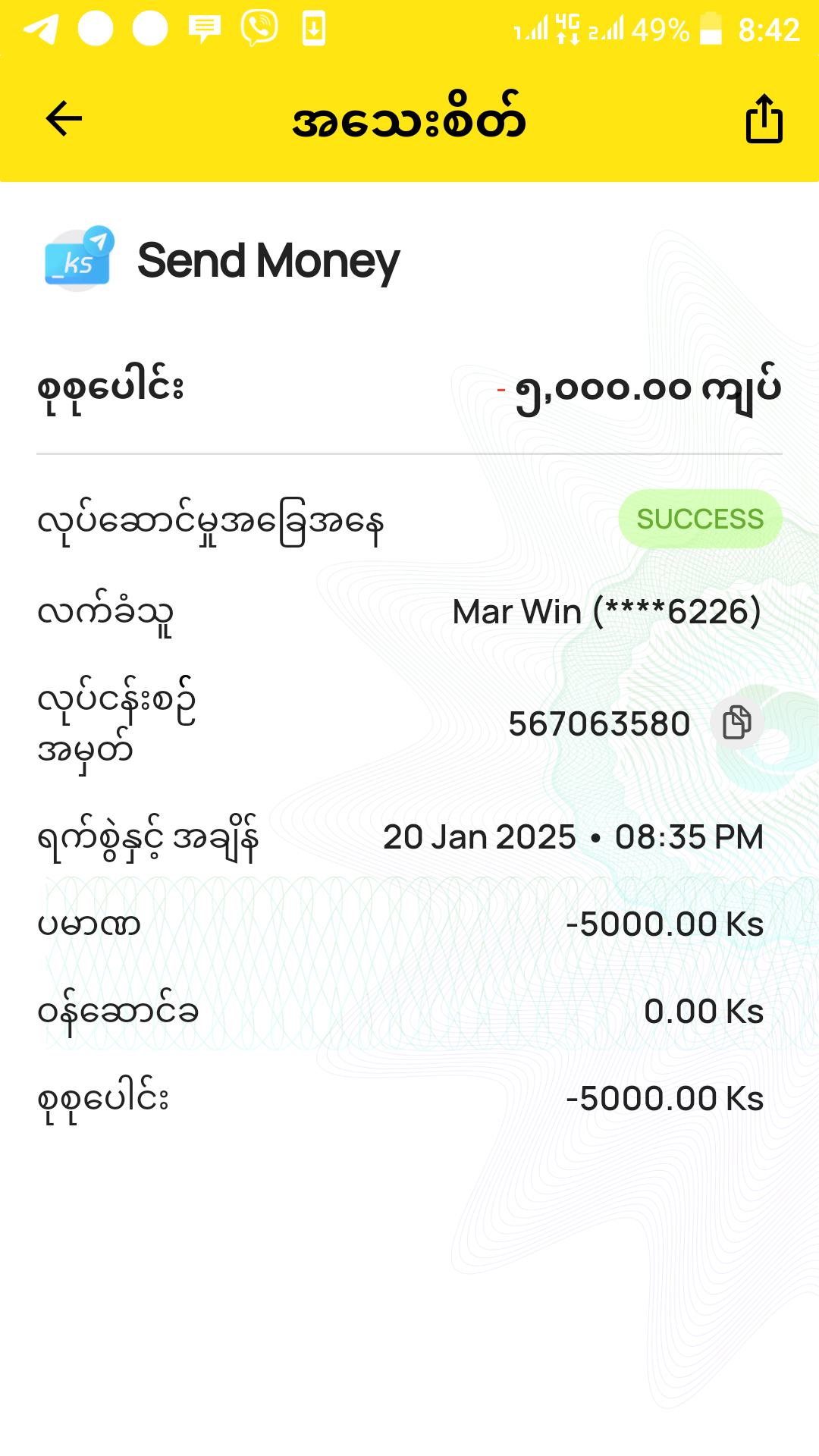The width and height of the screenshot is (819, 1456).
Task: Copy transaction number 567063580
Action: [x=736, y=722]
